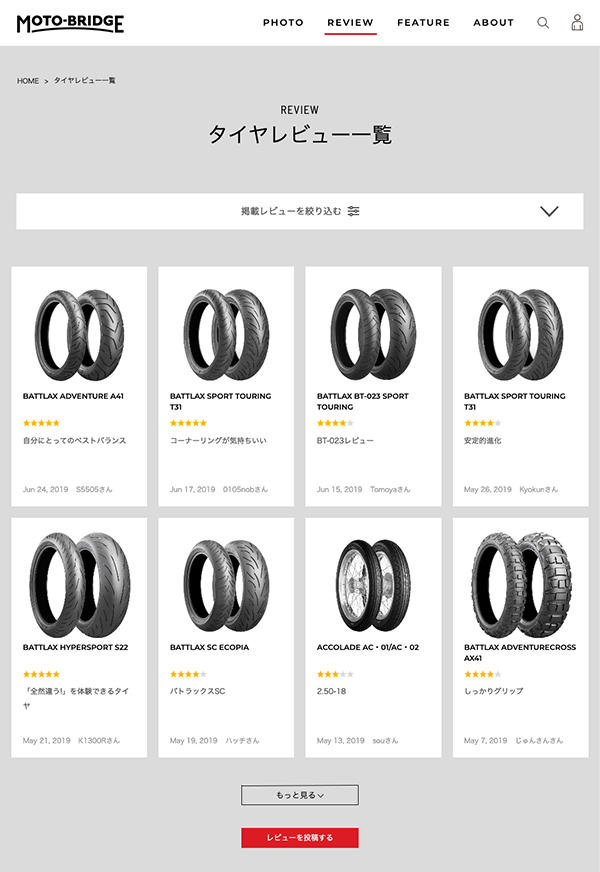The width and height of the screenshot is (600, 872).
Task: View the BATTLAX ADVENTURECROSS AX41 review
Action: pos(520,636)
